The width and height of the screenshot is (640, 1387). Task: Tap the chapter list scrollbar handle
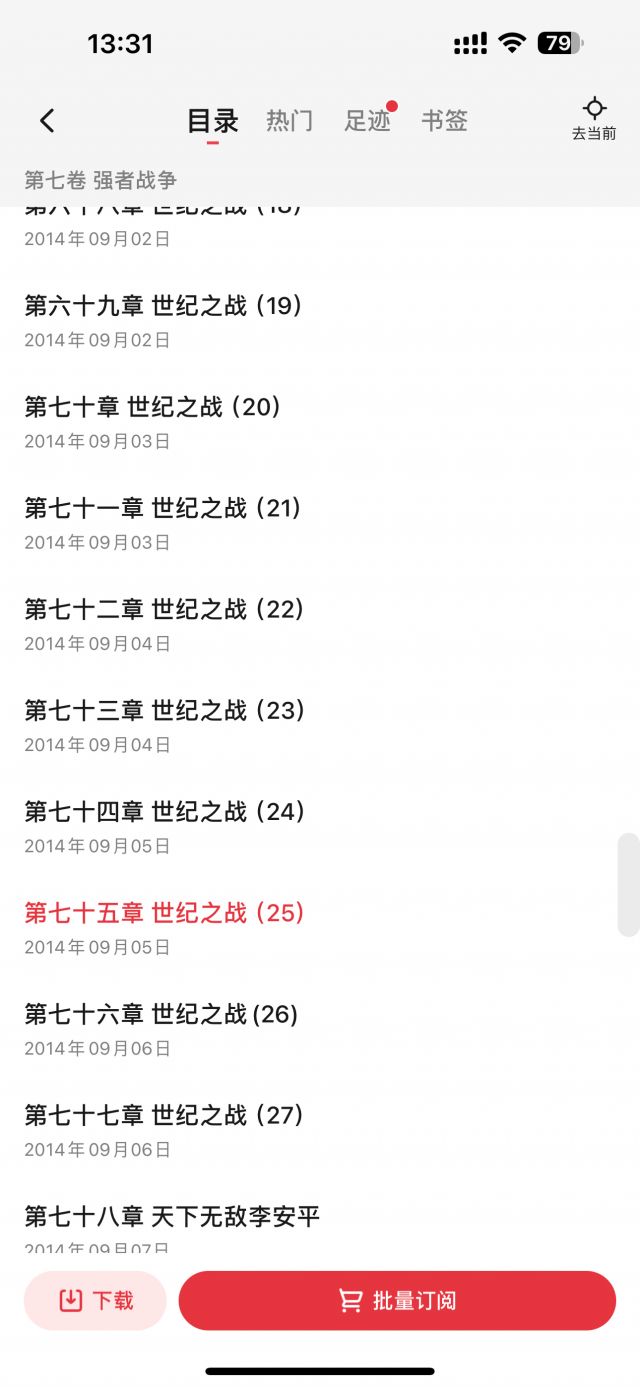(x=628, y=884)
